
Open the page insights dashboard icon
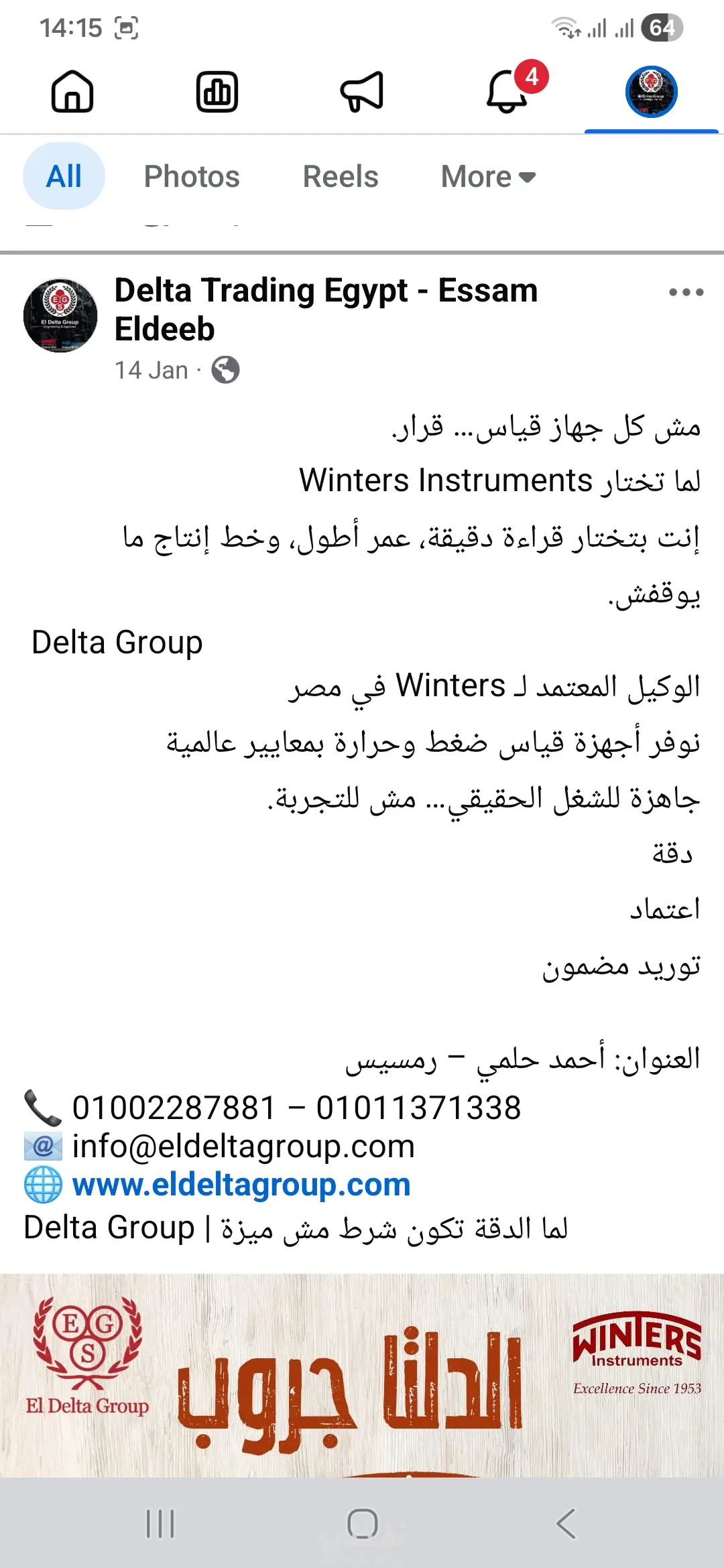pos(217,92)
